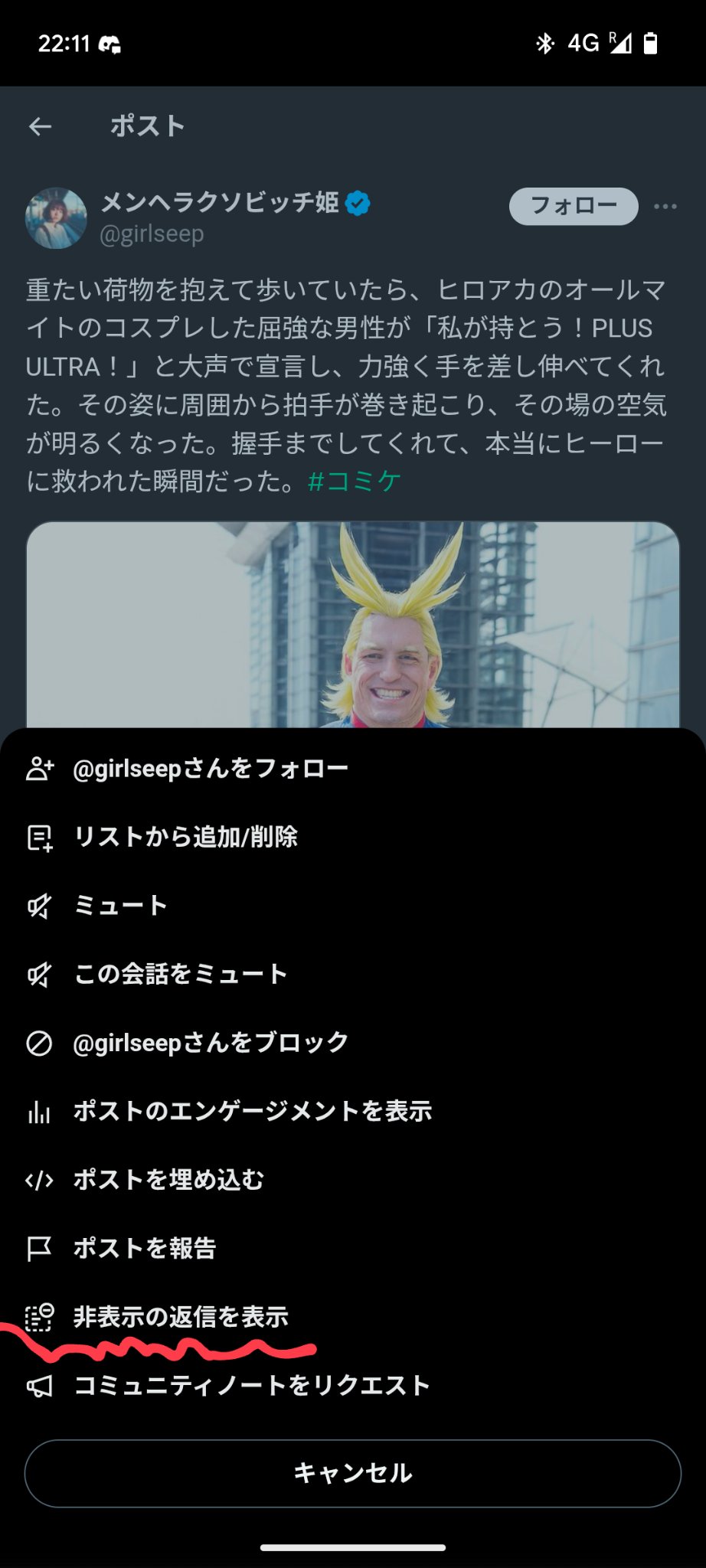The width and height of the screenshot is (706, 1568).
Task: Follow @girlseep from the menu
Action: click(x=211, y=768)
